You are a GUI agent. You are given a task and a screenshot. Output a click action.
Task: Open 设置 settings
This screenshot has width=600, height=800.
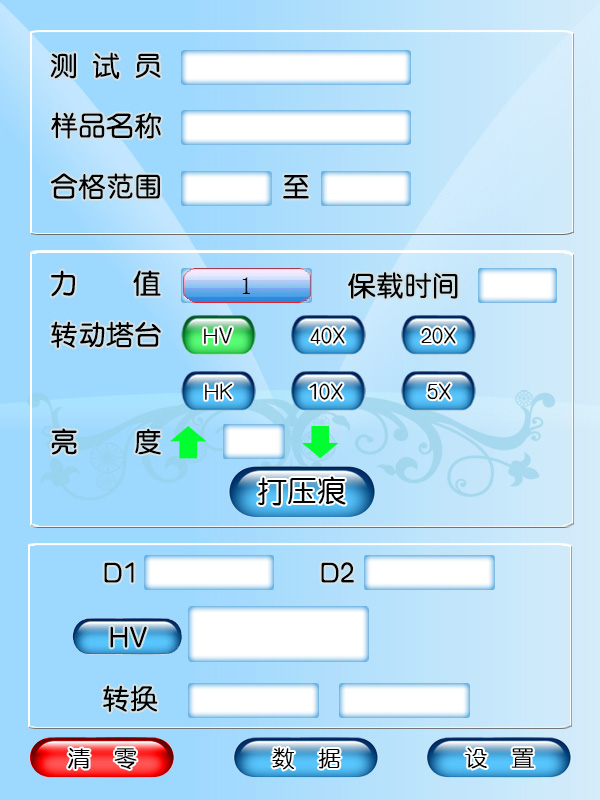498,758
